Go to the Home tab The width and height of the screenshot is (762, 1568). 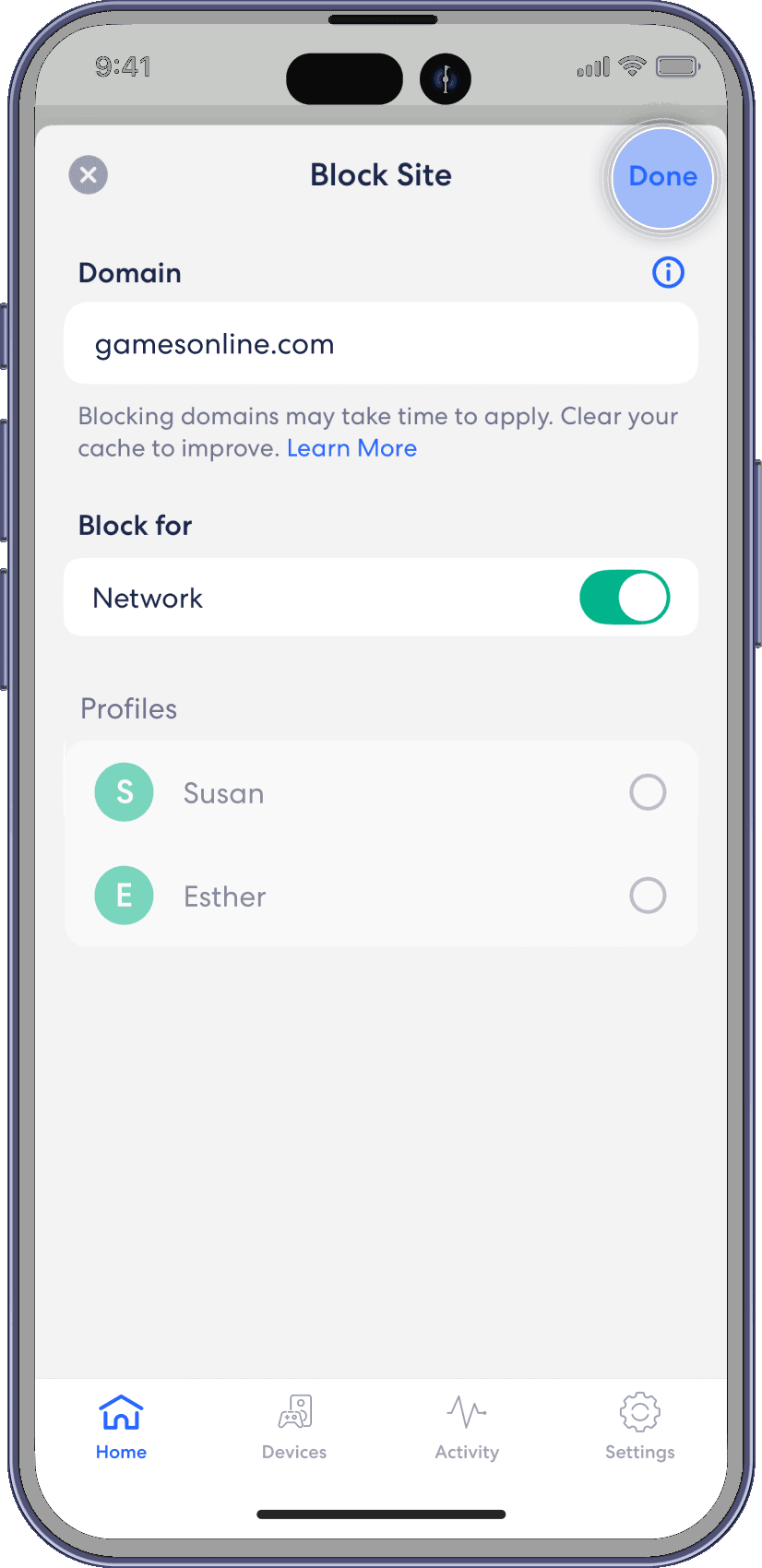tap(121, 1426)
